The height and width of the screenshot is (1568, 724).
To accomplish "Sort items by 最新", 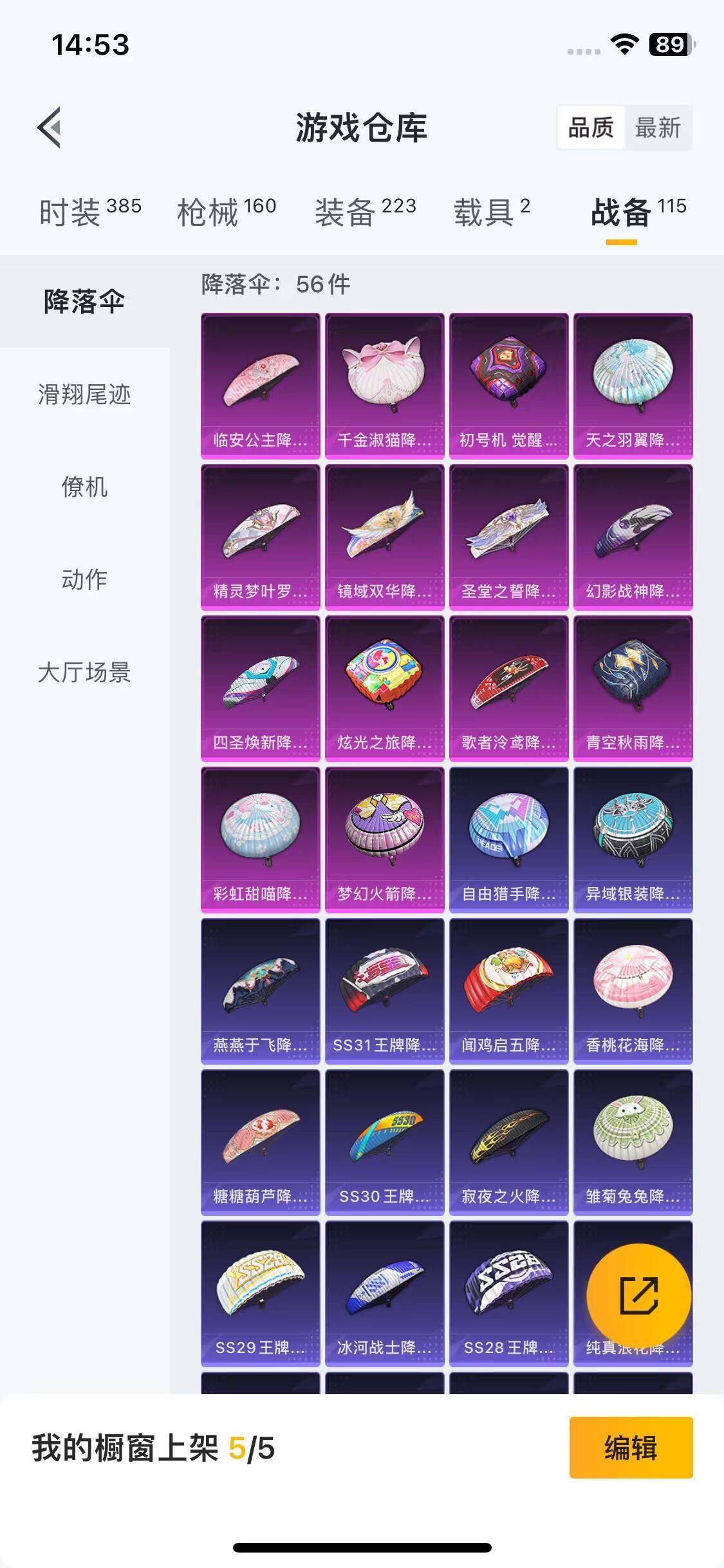I will (x=657, y=127).
